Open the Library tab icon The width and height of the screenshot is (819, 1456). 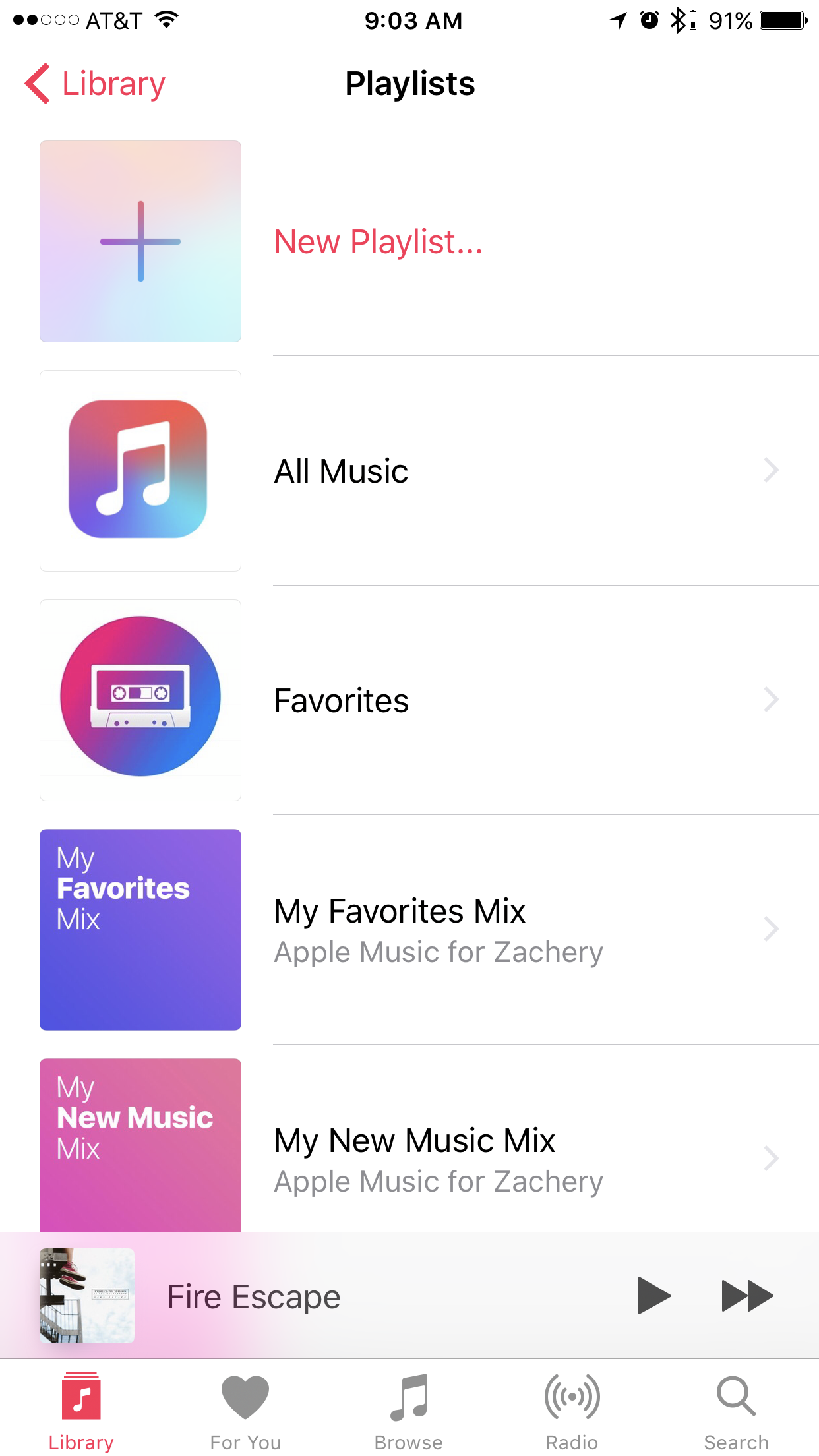tap(81, 1395)
